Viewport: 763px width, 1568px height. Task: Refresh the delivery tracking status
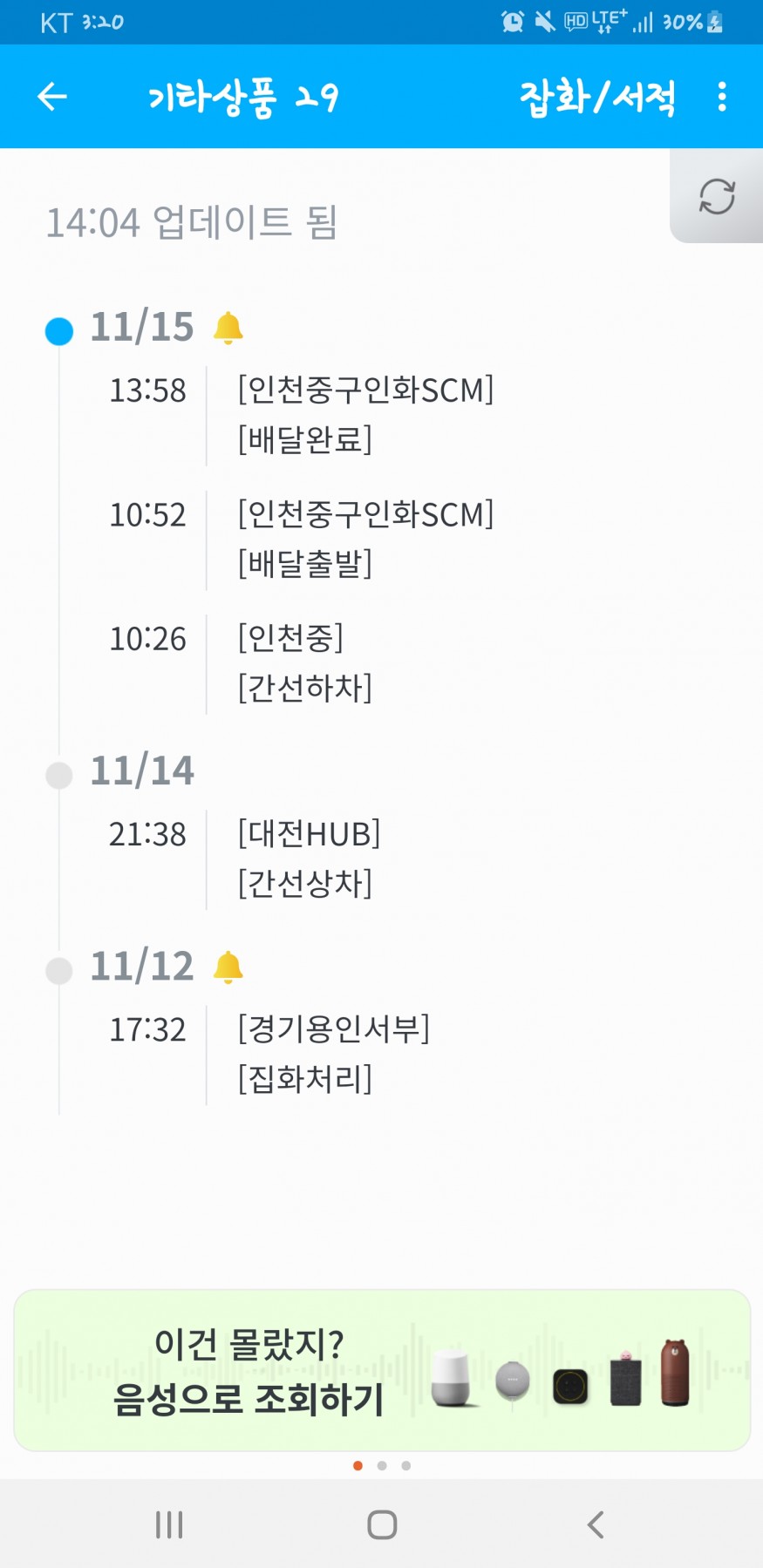tap(717, 196)
